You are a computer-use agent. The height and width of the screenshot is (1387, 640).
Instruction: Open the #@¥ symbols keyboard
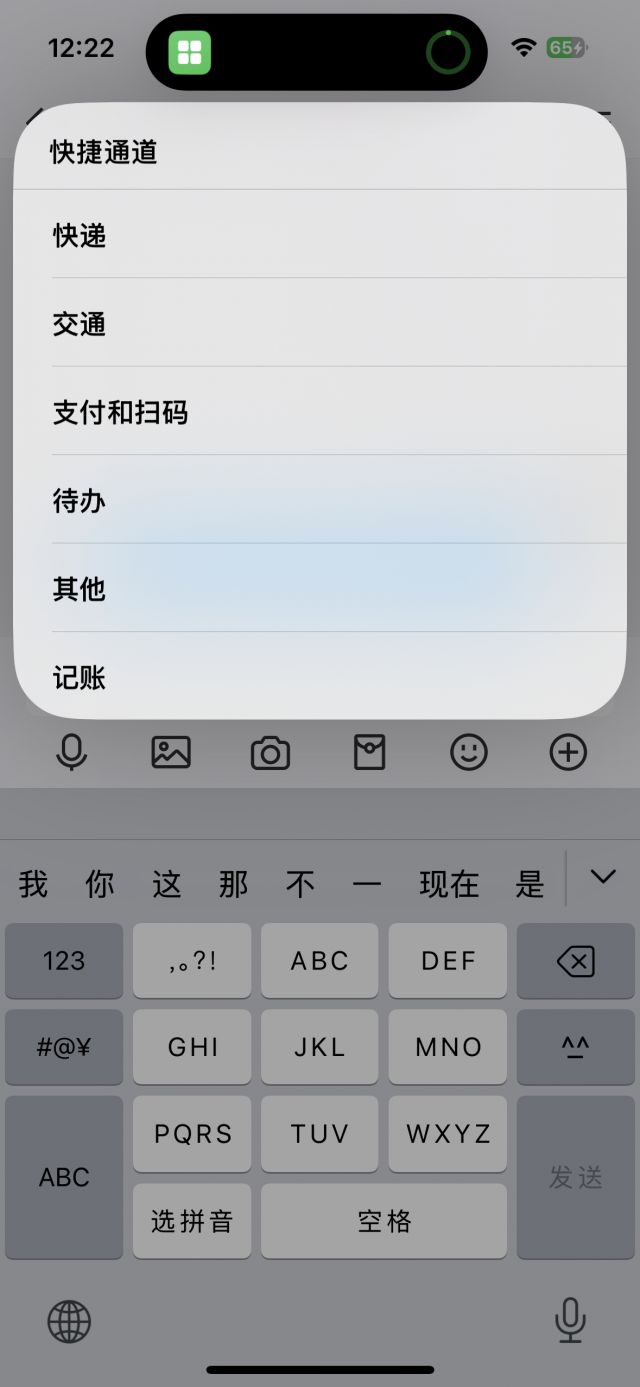[64, 1047]
